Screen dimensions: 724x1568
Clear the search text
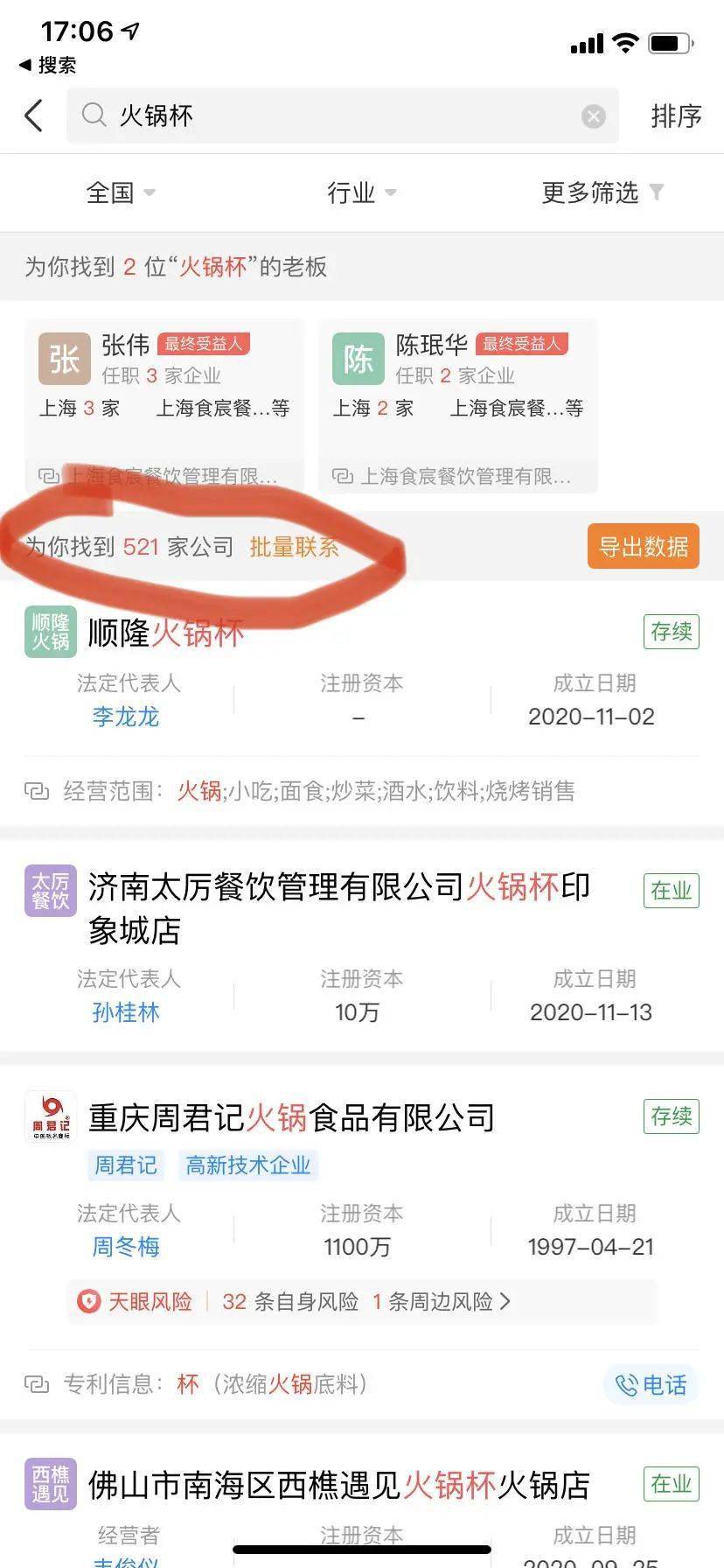594,116
